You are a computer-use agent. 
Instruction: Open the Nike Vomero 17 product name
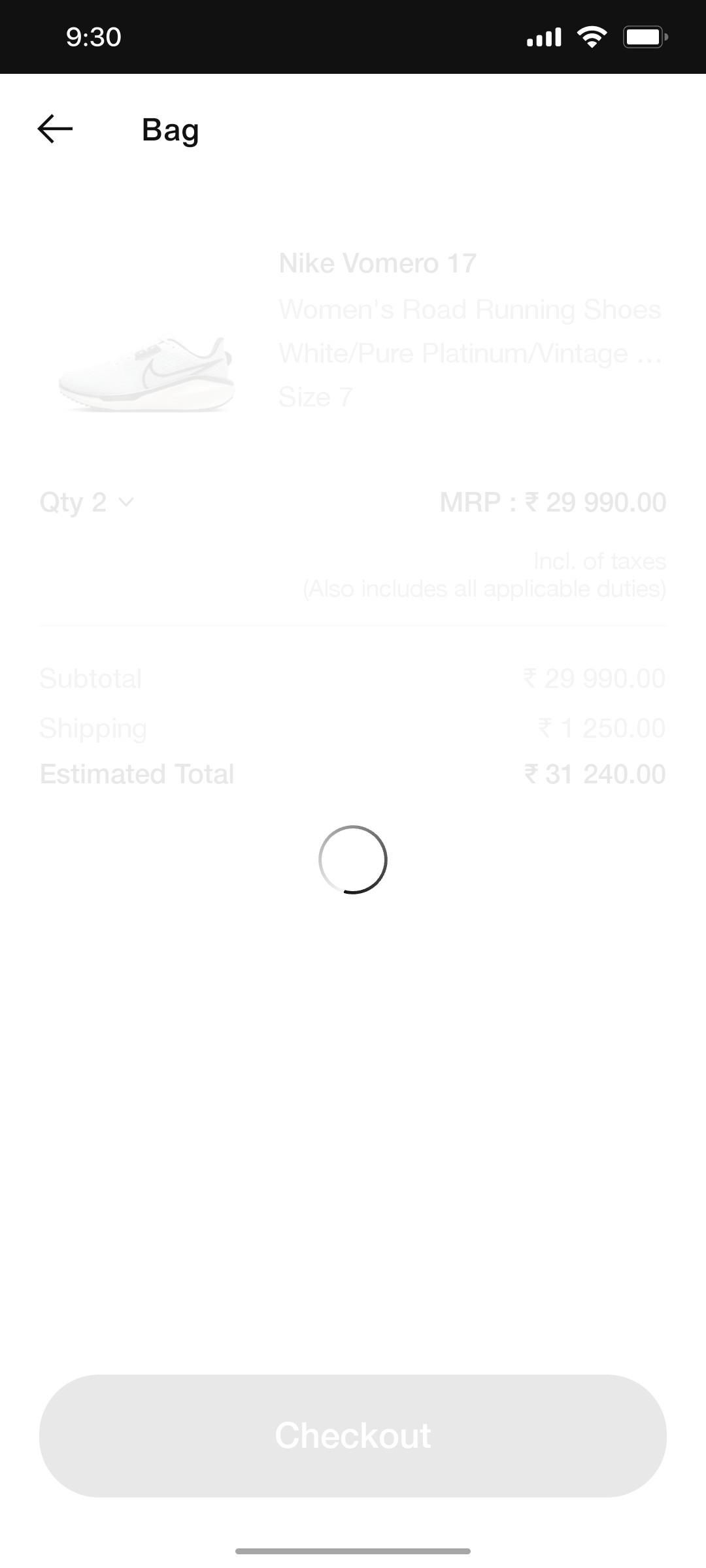pos(377,264)
